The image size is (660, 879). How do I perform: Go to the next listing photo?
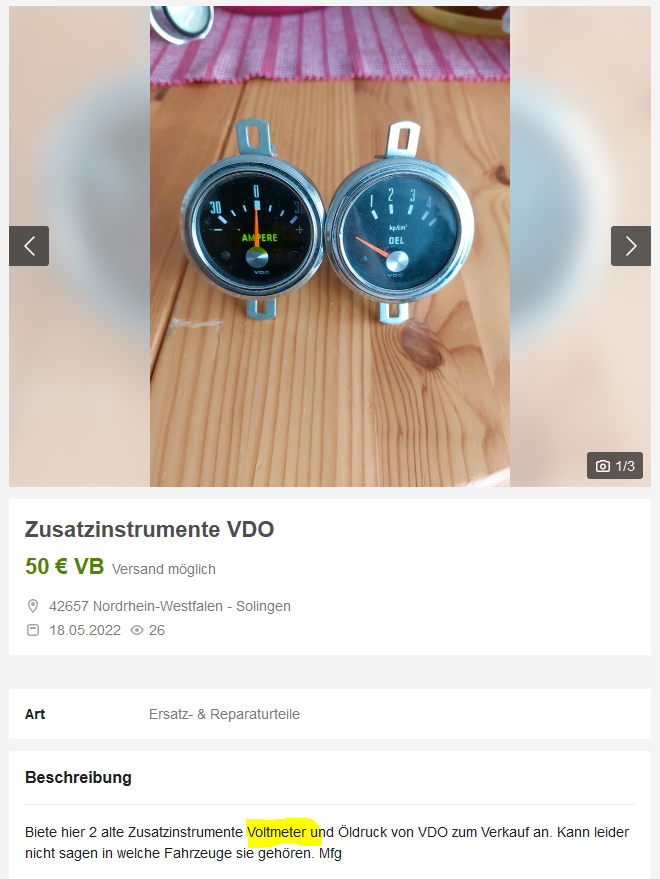click(x=630, y=246)
